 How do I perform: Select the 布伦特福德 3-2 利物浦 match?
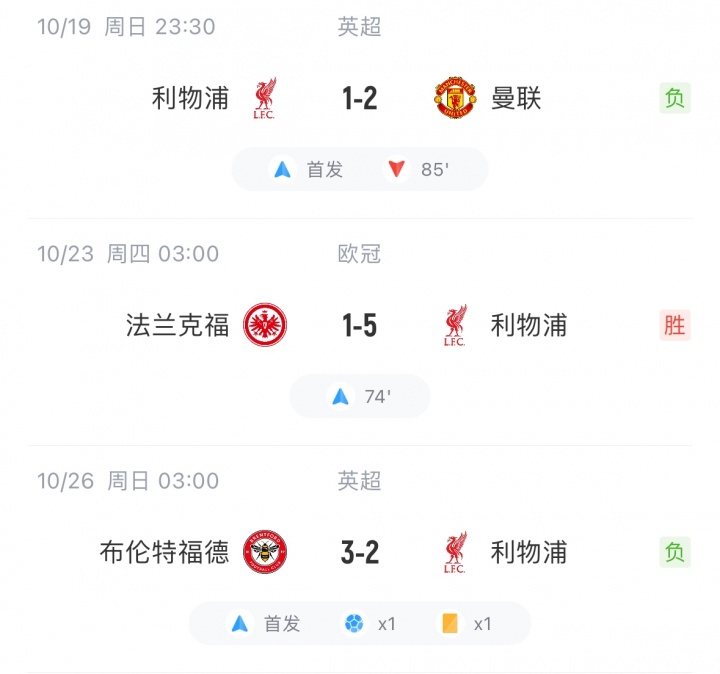(x=359, y=552)
